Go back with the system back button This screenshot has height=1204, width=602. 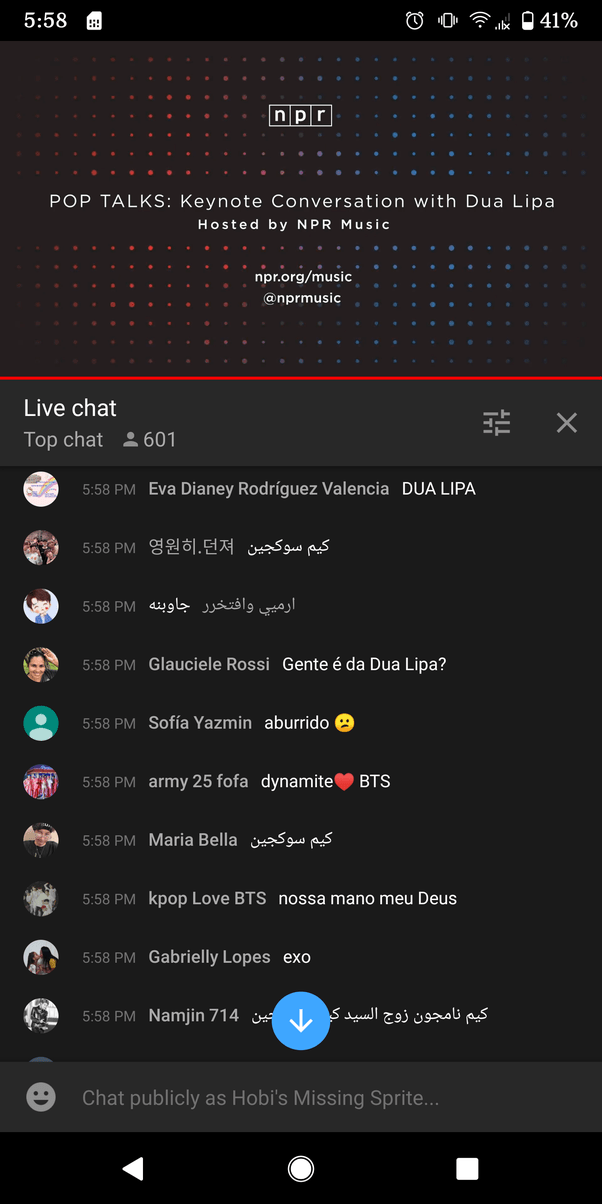point(132,1168)
